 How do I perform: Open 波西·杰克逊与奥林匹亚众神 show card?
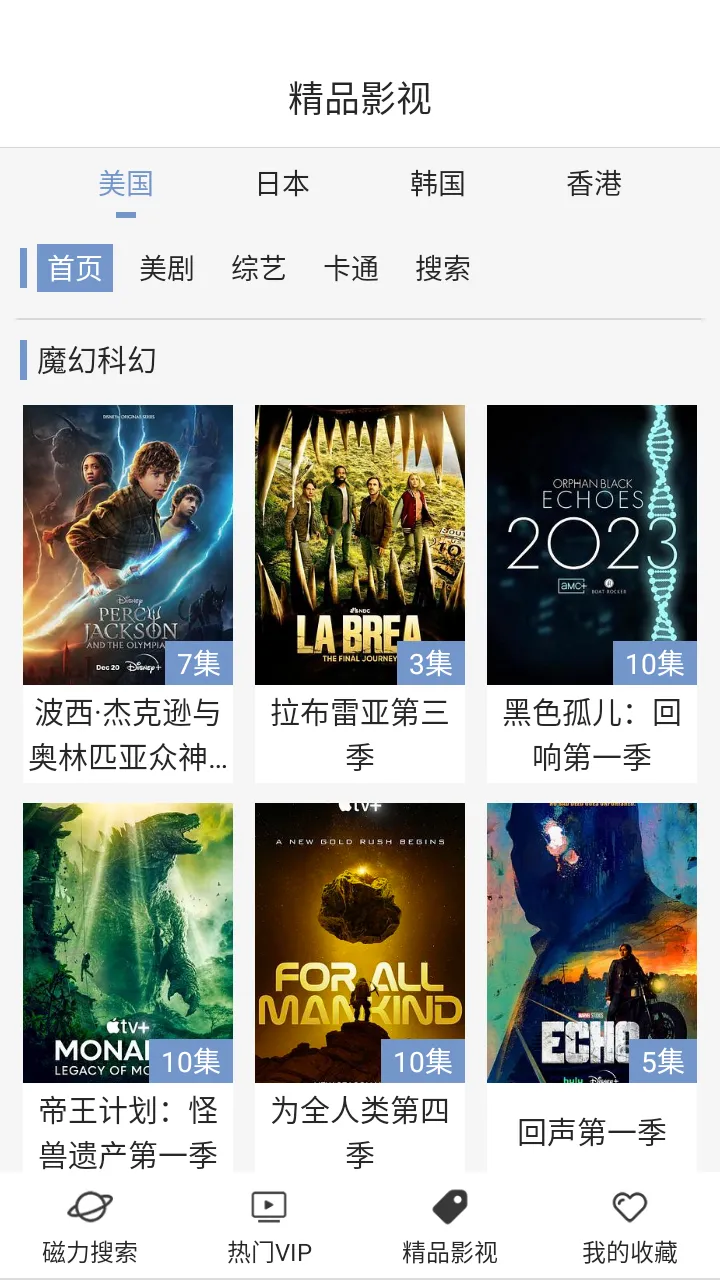coord(128,545)
